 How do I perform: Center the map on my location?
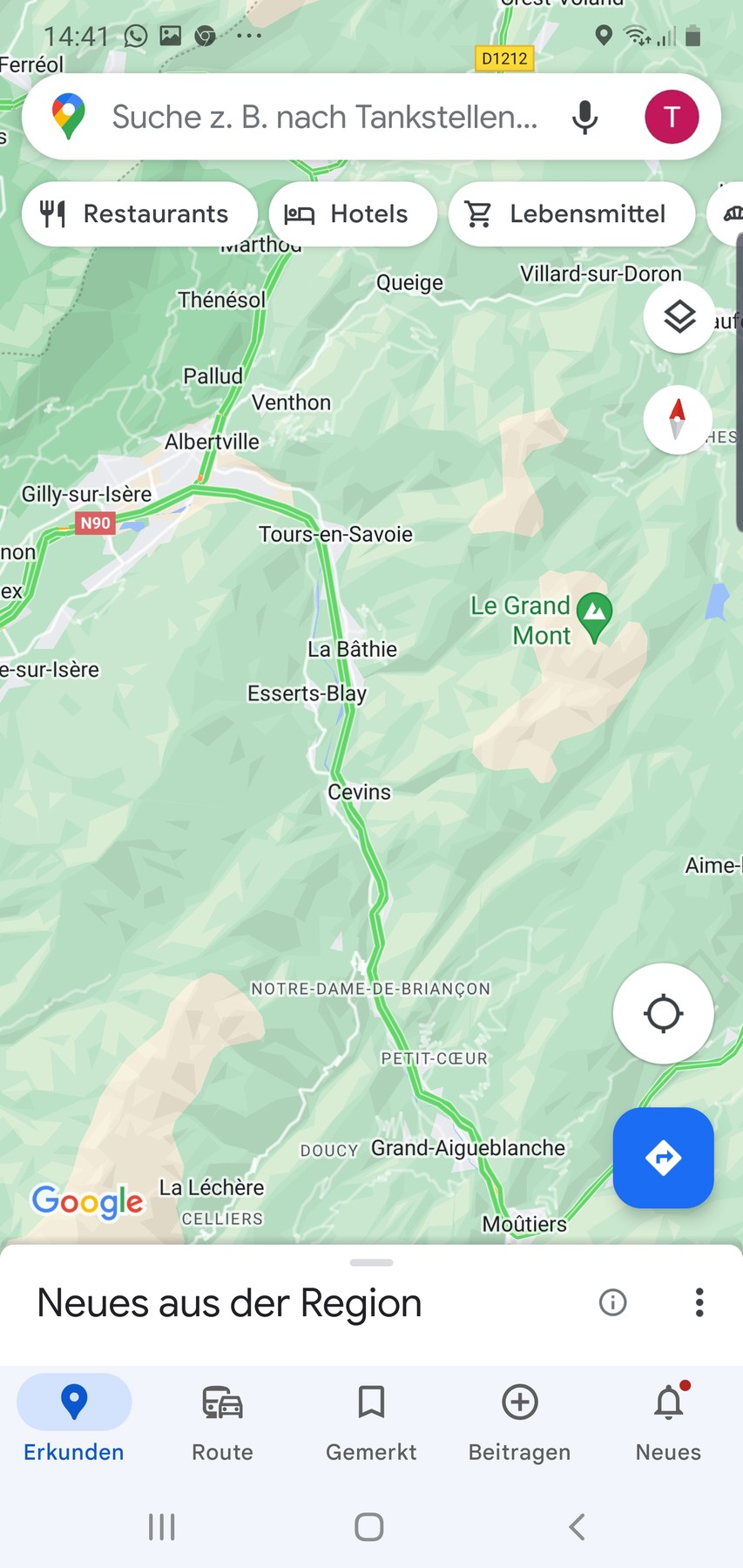coord(663,1013)
